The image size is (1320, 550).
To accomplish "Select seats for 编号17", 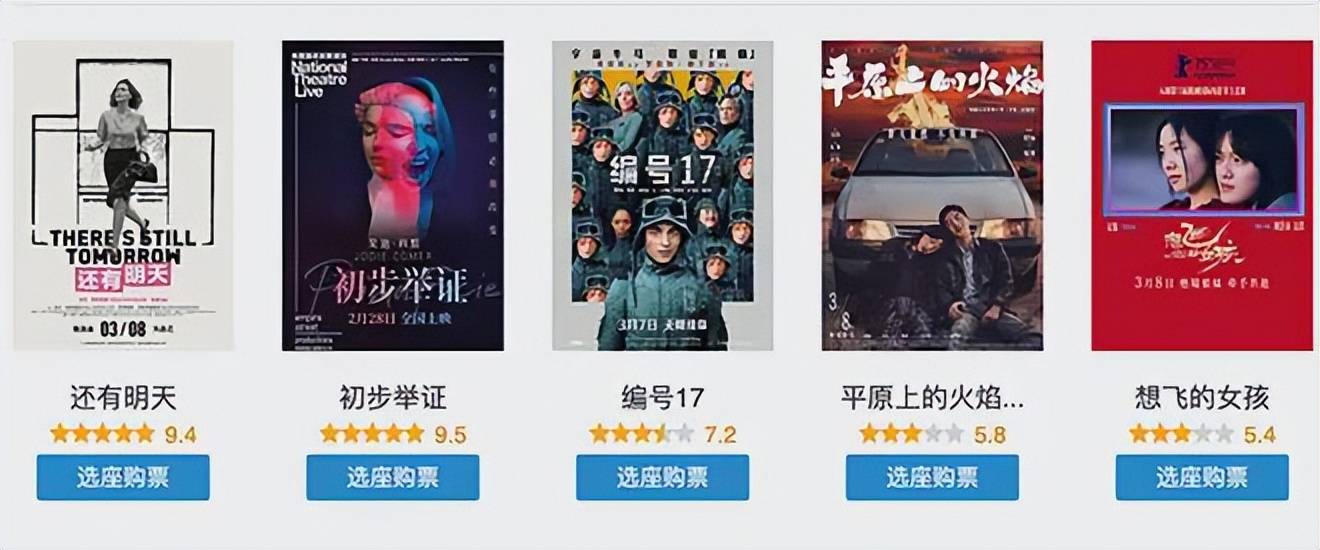I will [662, 477].
